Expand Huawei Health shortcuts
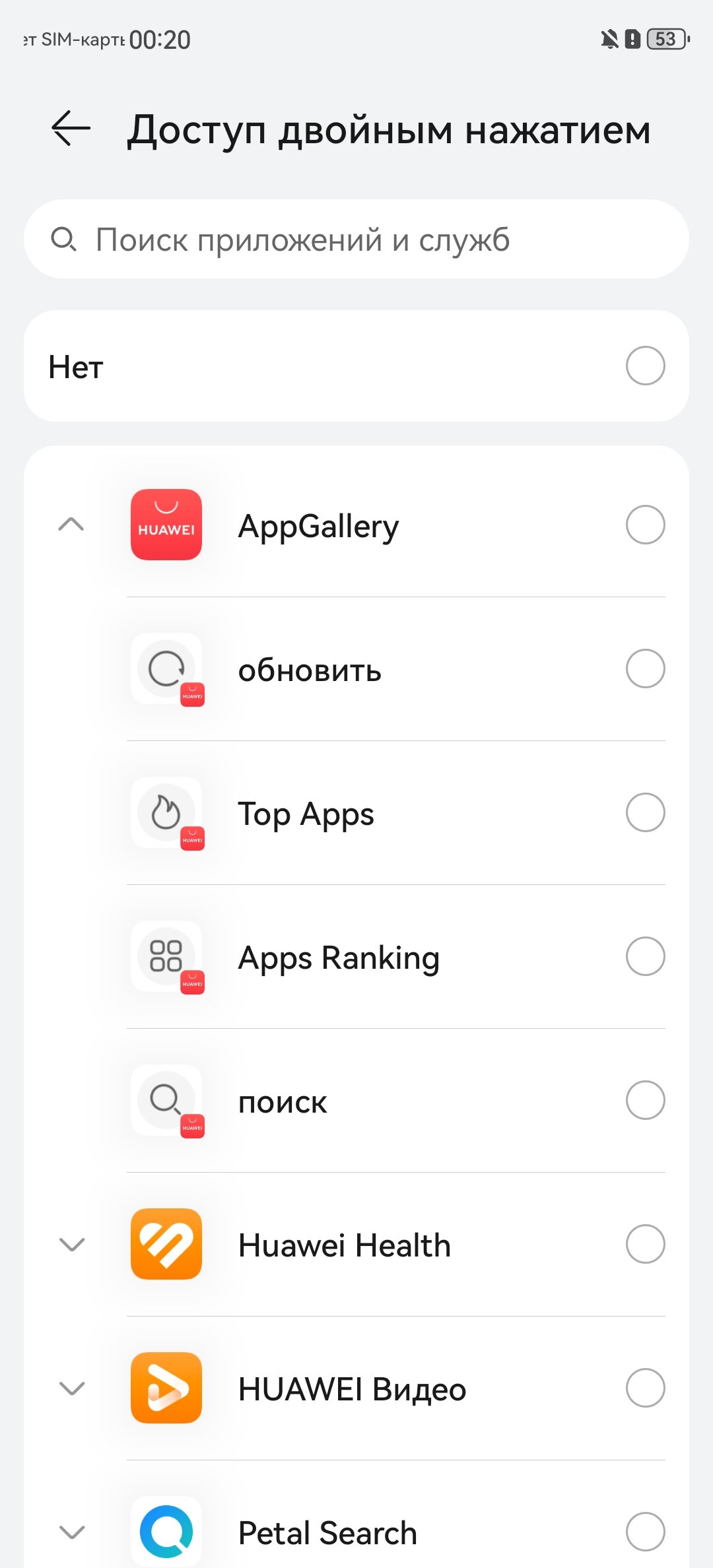The width and height of the screenshot is (713, 1568). coord(71,1244)
